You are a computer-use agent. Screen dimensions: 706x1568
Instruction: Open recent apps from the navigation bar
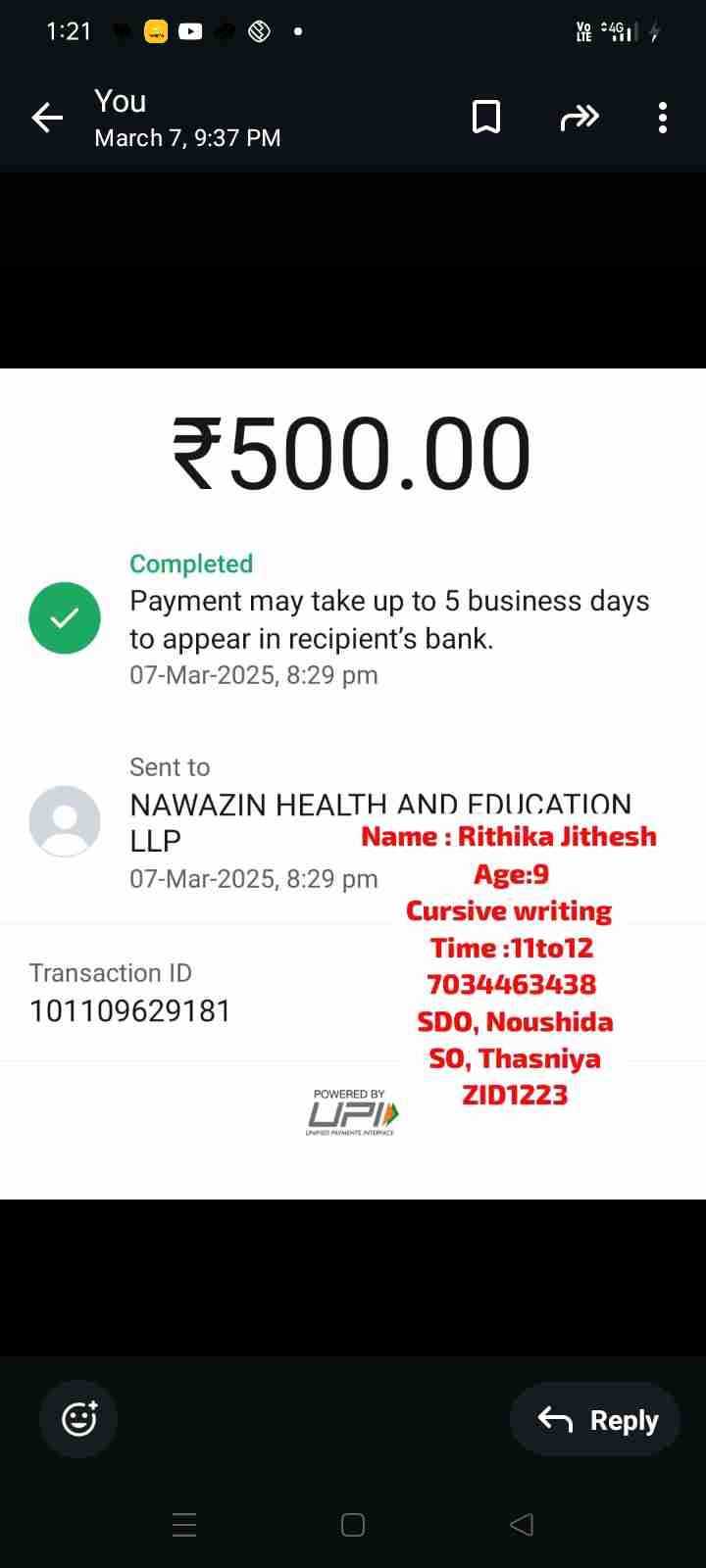(x=184, y=1525)
